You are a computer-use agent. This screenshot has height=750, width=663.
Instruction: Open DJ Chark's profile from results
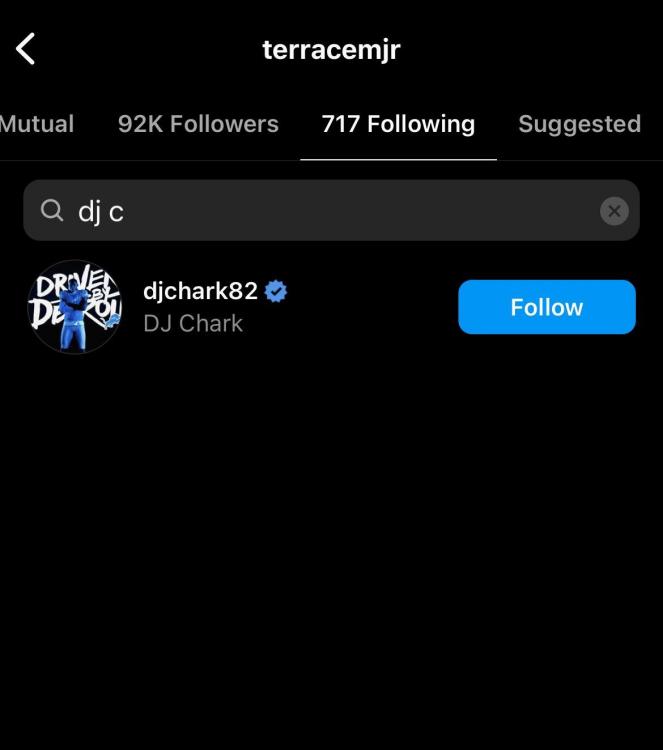(200, 306)
